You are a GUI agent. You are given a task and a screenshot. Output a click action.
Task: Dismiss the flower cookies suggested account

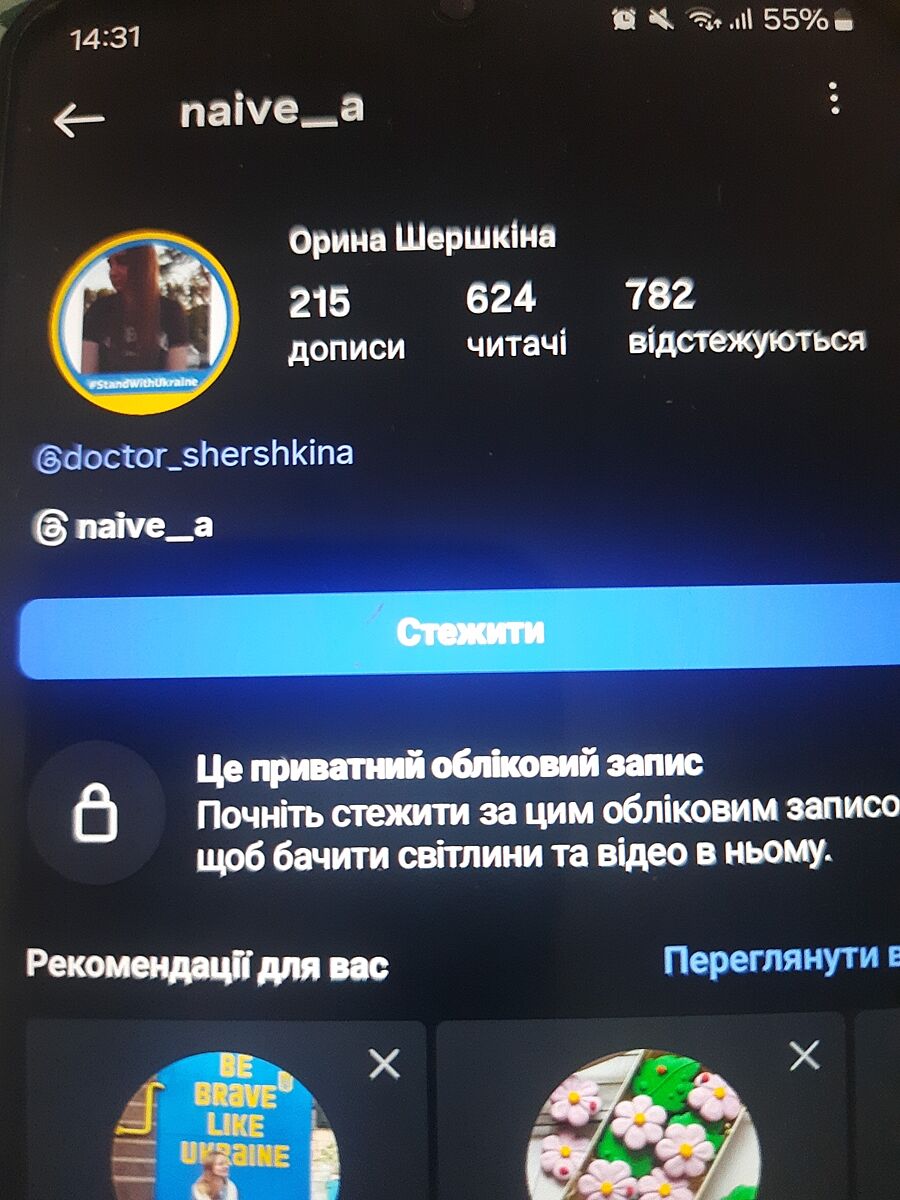(804, 1055)
